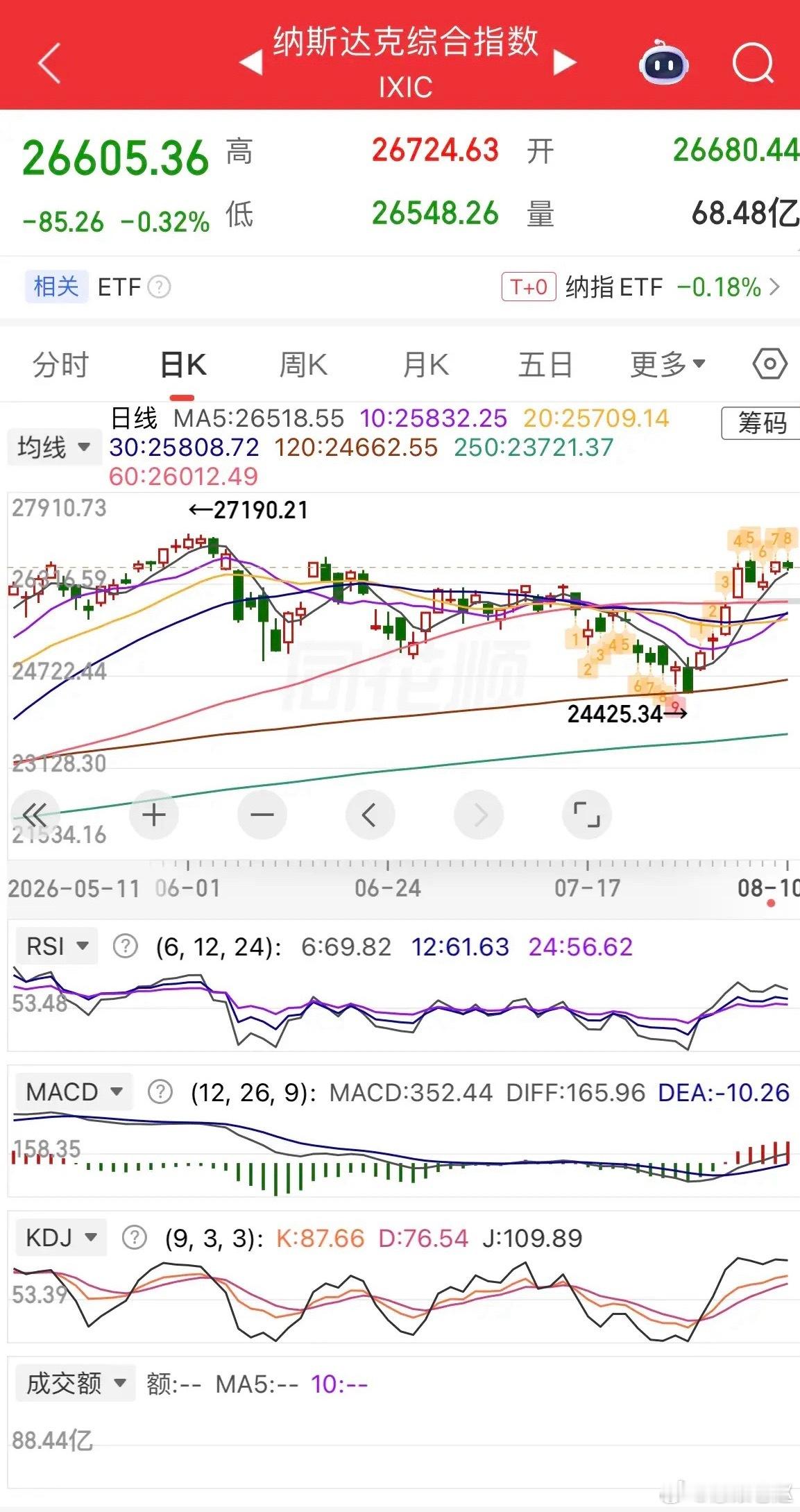
Task: Open the AI robot assistant
Action: point(663,63)
